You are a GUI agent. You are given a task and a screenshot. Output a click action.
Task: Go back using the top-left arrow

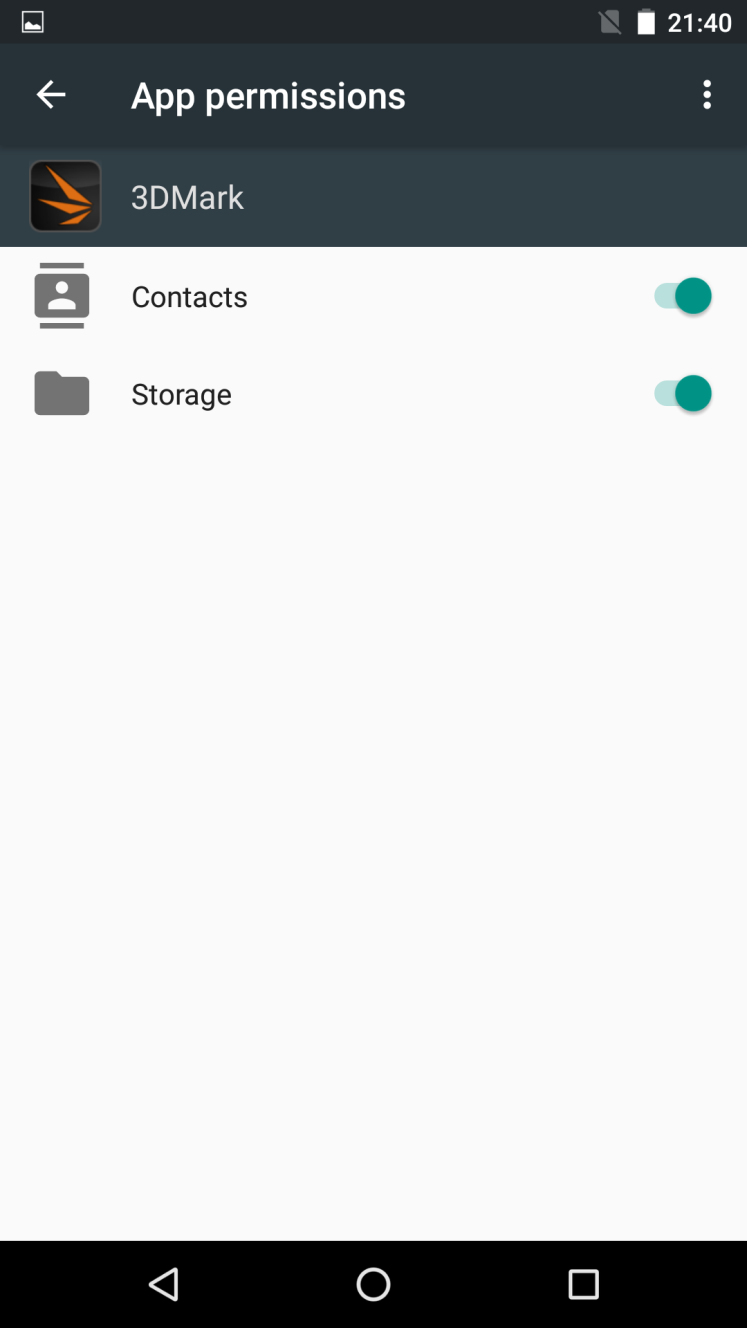click(51, 95)
